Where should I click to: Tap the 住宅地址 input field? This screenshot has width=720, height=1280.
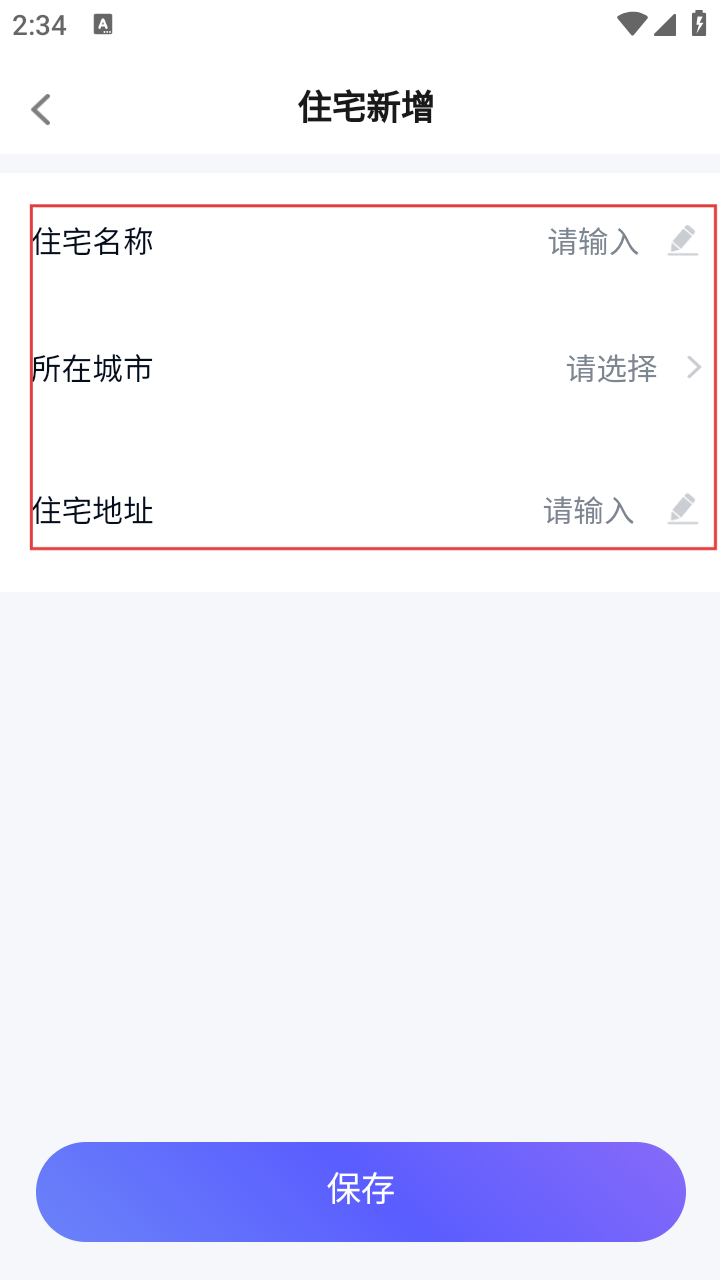373,511
